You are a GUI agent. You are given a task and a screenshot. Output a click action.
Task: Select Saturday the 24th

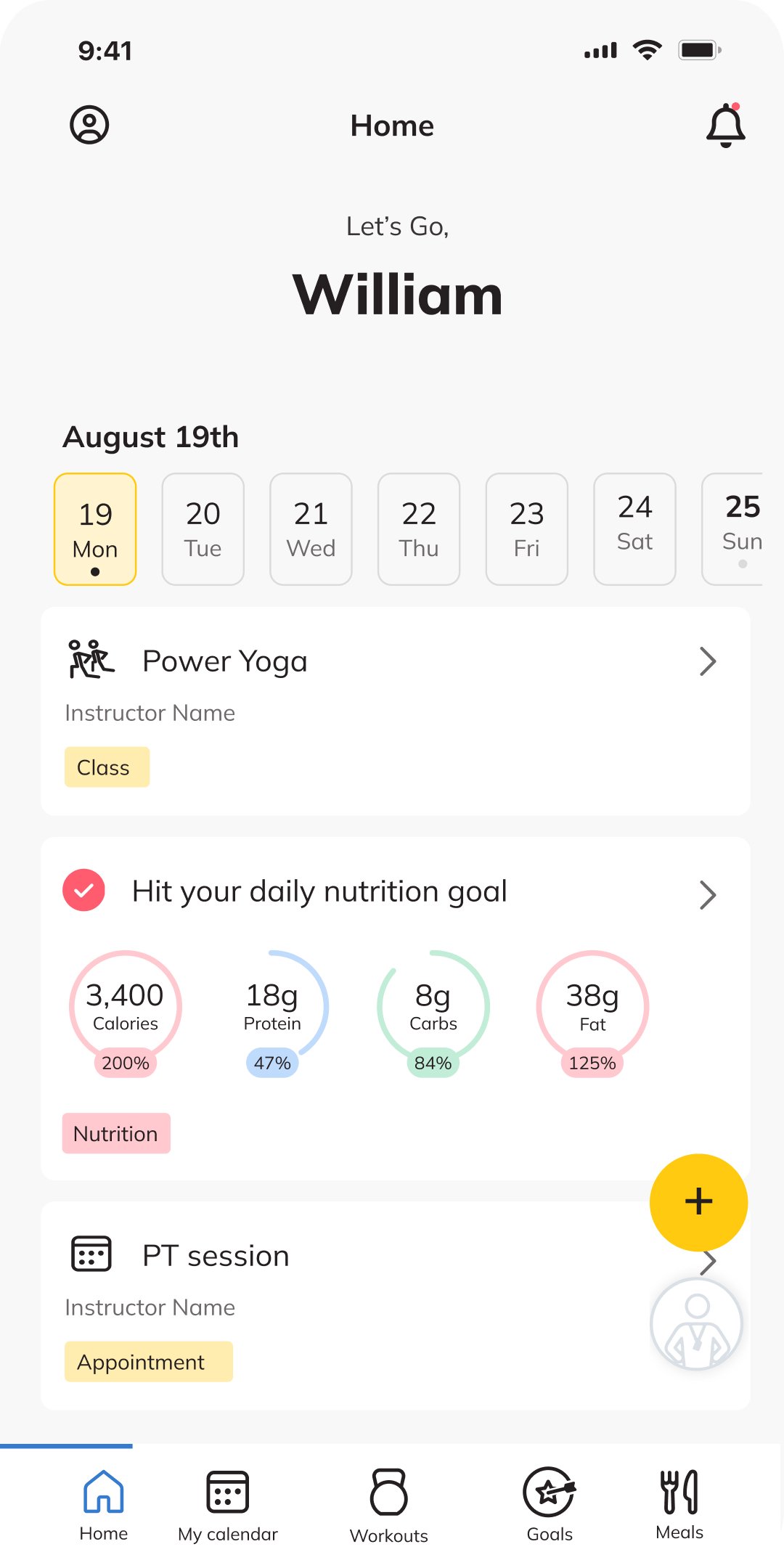pyautogui.click(x=634, y=529)
